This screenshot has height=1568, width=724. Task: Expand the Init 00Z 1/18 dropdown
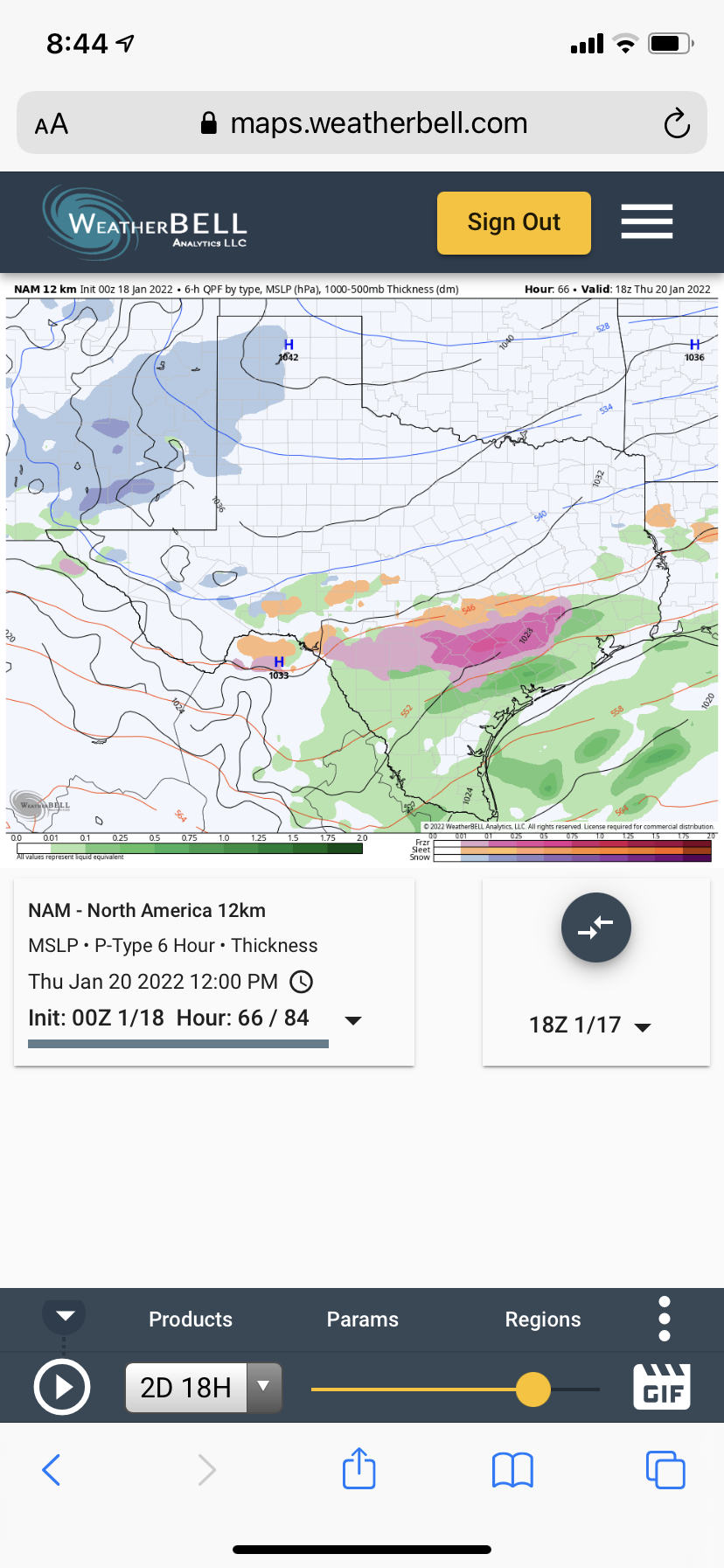click(x=353, y=1020)
